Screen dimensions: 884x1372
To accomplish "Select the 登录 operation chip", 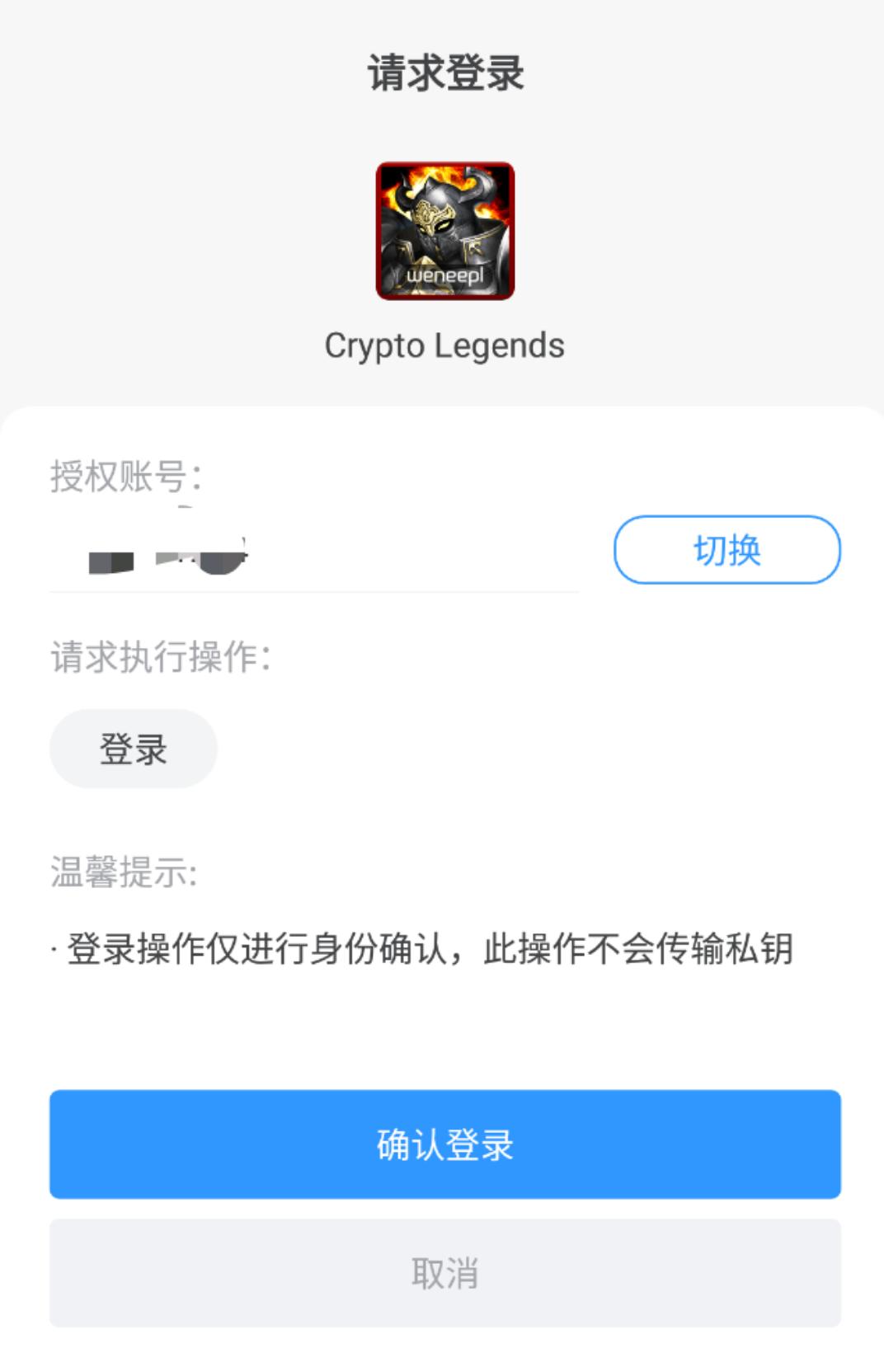I will pos(132,749).
